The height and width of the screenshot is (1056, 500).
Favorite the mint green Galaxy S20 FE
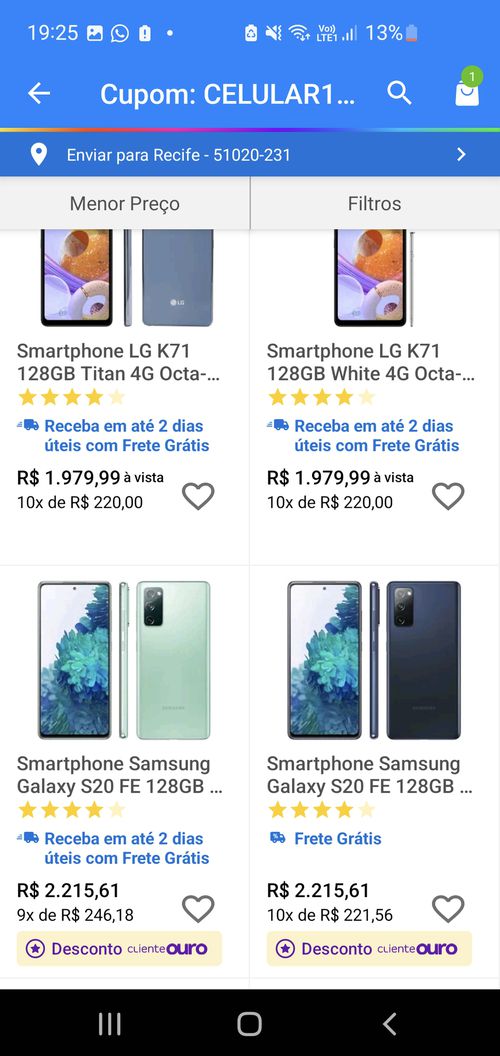[198, 909]
